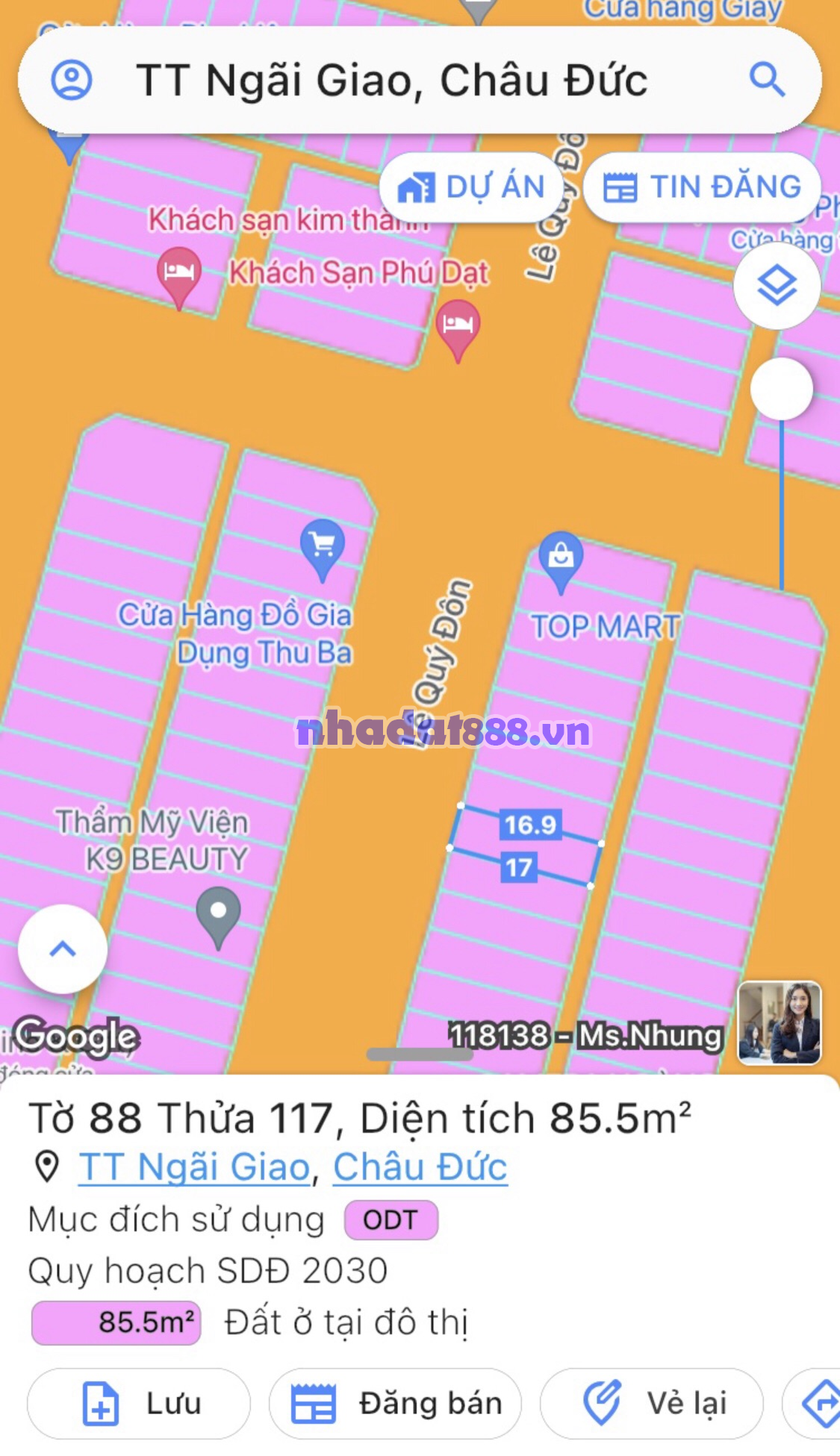The height and width of the screenshot is (1456, 840).
Task: Open Ms.Nhung's agent photo
Action: [780, 1022]
